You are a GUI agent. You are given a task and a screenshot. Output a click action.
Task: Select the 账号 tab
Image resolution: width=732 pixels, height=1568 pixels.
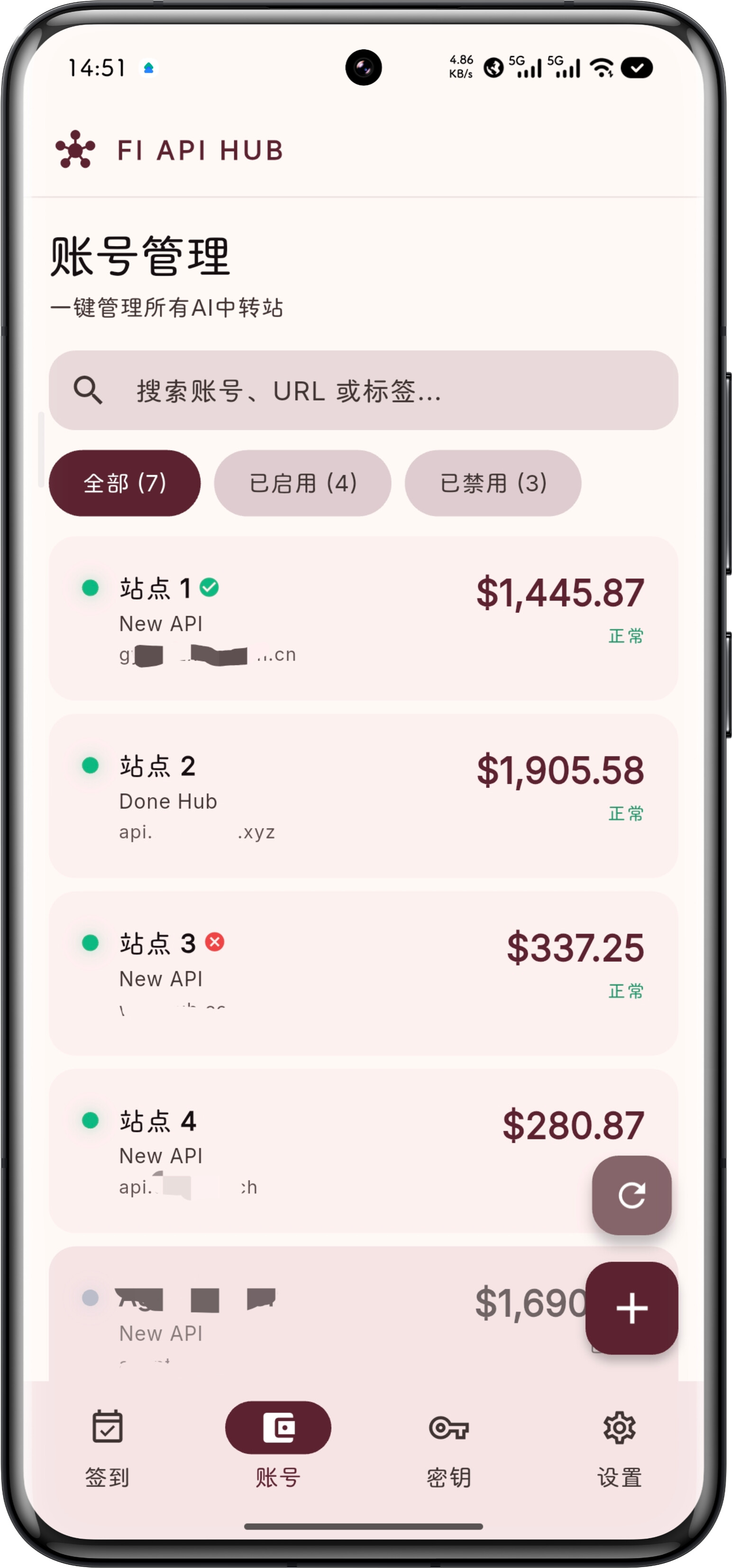[278, 1449]
